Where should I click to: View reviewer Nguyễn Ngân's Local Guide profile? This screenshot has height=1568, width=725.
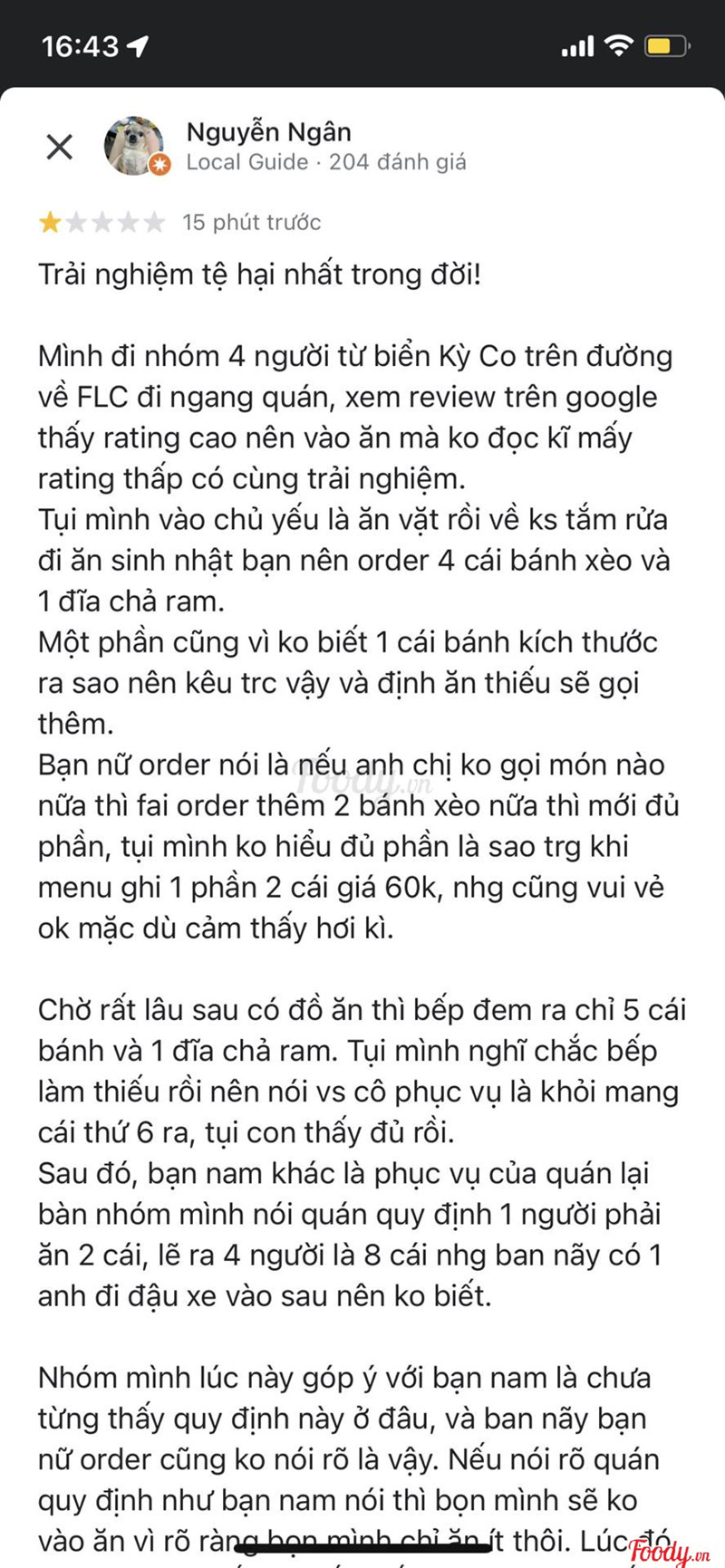[268, 132]
